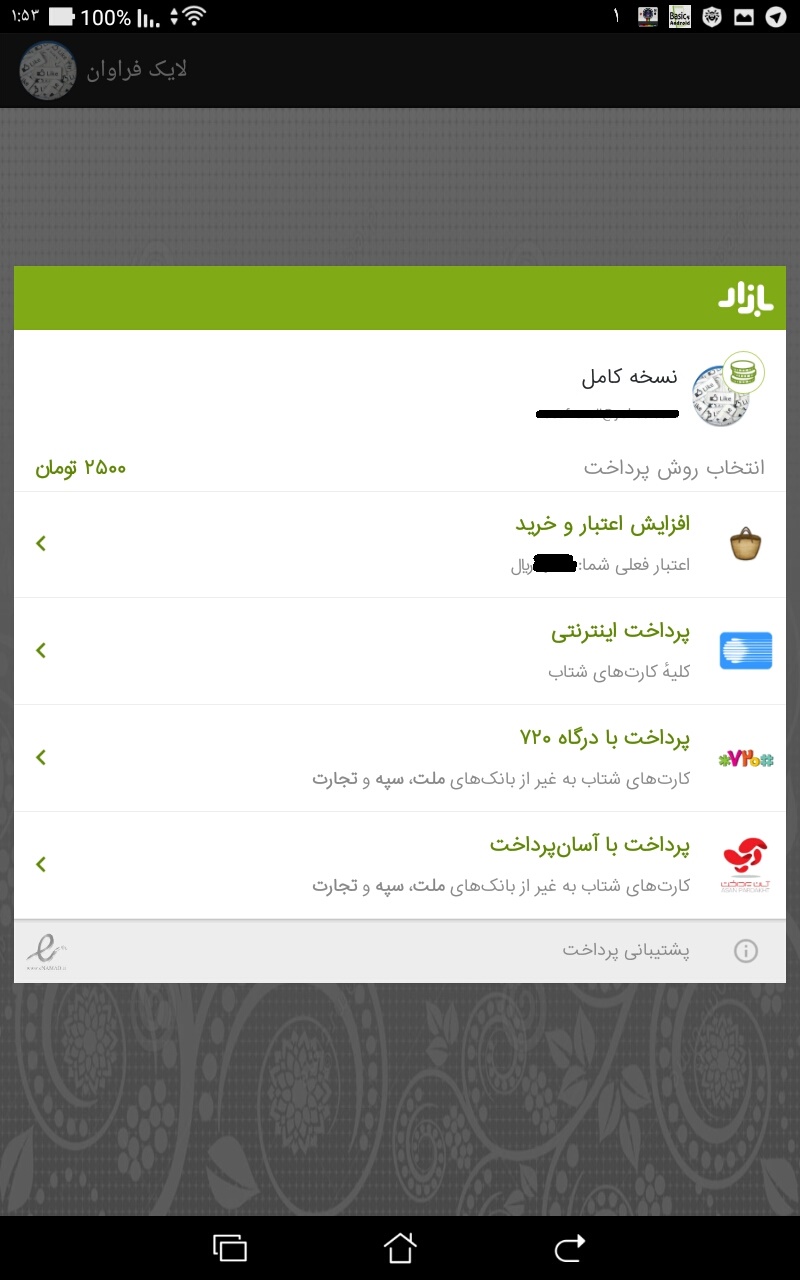This screenshot has height=1280, width=800.
Task: Choose پرداخت اینترنتی with Shetab cards
Action: point(400,651)
